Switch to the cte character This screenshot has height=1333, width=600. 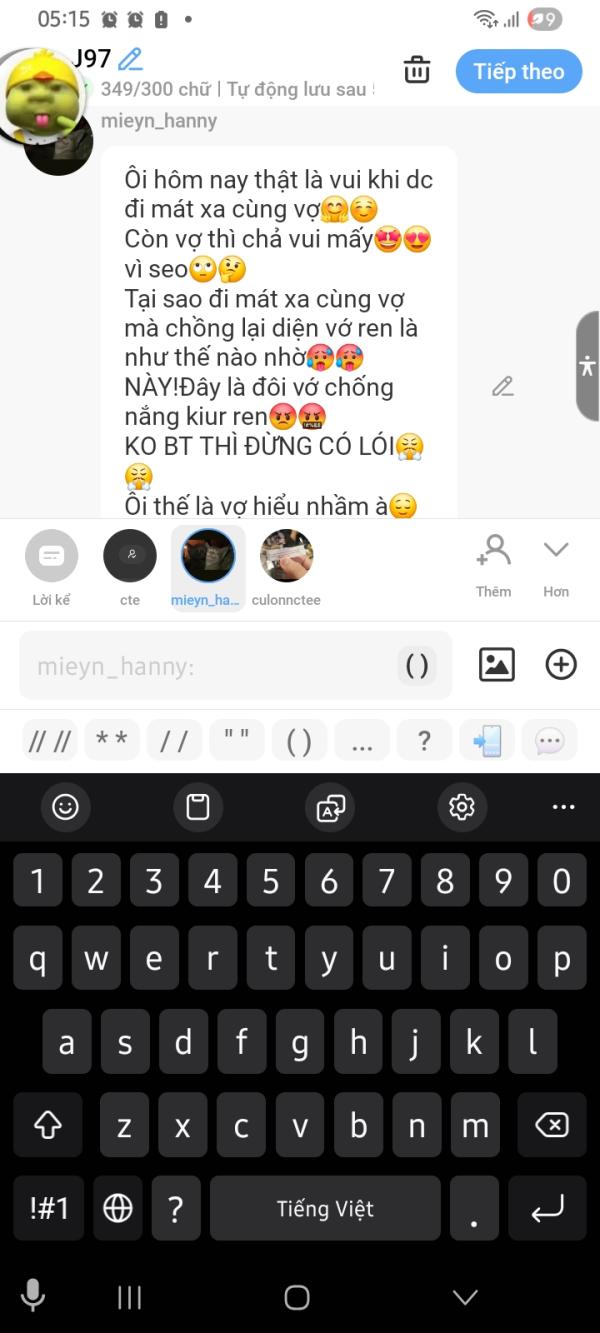(x=130, y=567)
